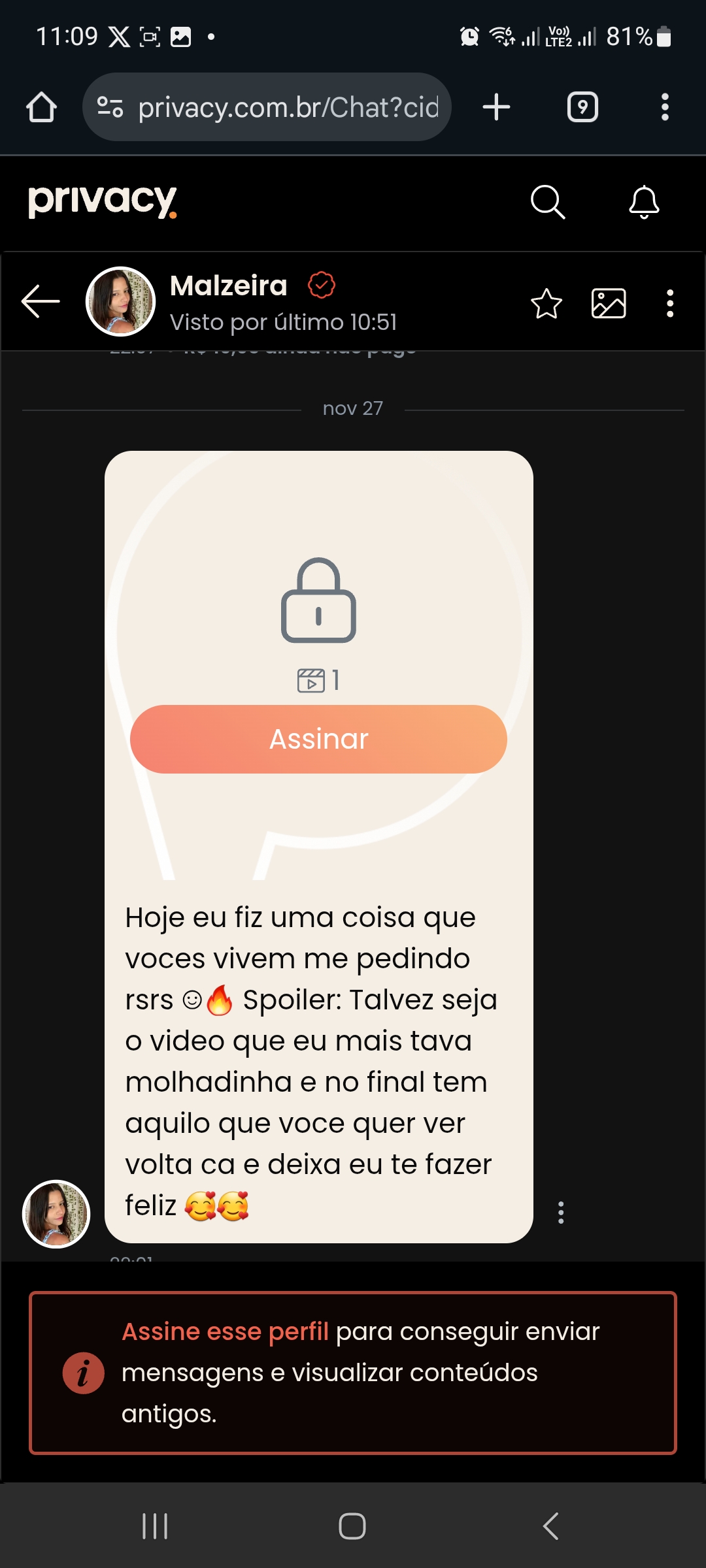The image size is (706, 1568).
Task: Go back from Malzeira's chat
Action: (41, 302)
